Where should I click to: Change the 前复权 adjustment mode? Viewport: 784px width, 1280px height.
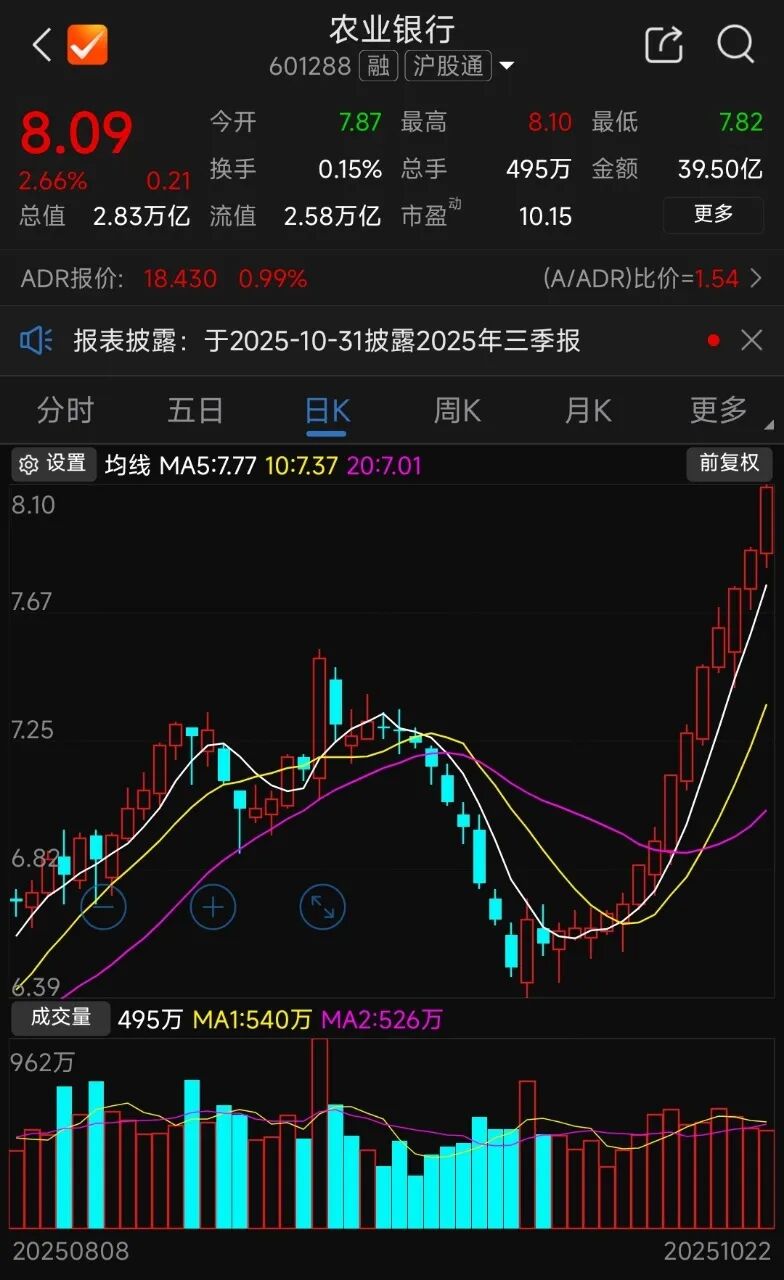click(x=729, y=464)
